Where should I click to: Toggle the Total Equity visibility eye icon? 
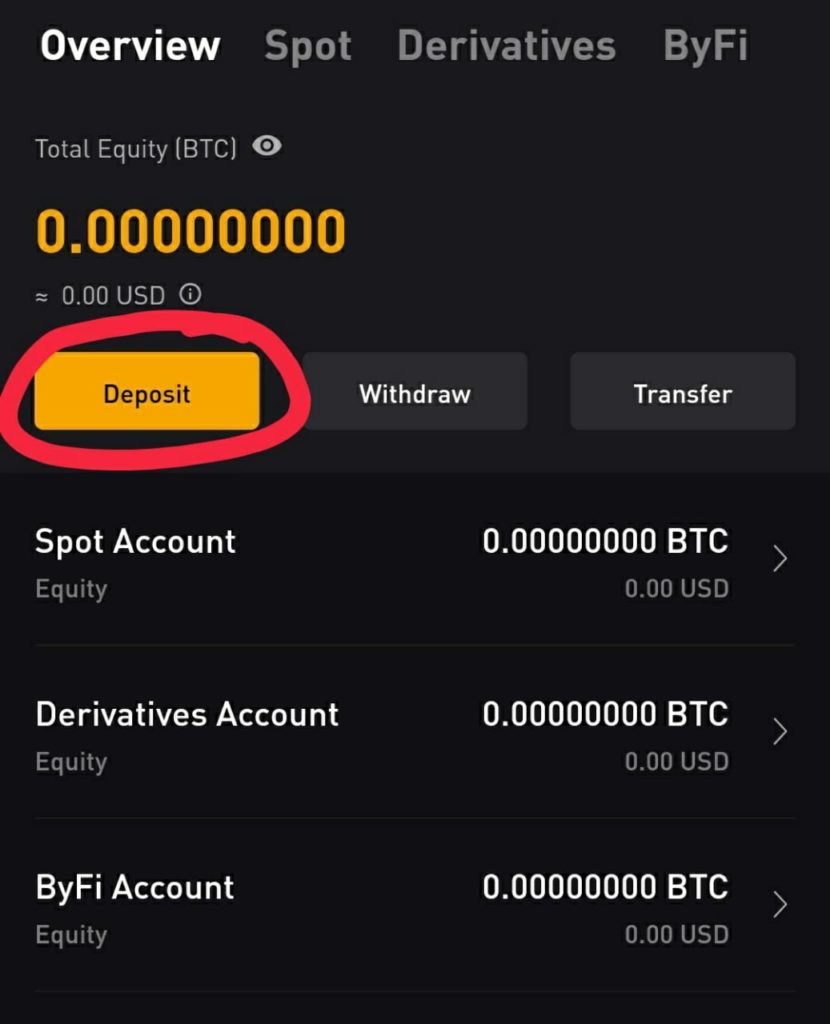point(266,147)
